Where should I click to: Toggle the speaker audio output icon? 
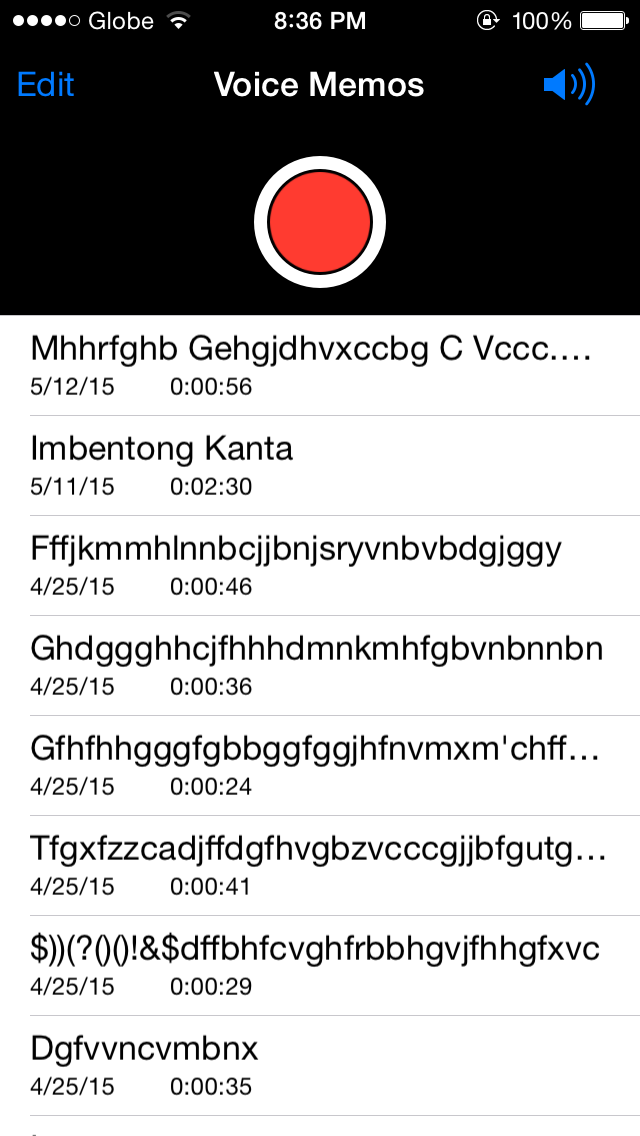click(x=569, y=85)
